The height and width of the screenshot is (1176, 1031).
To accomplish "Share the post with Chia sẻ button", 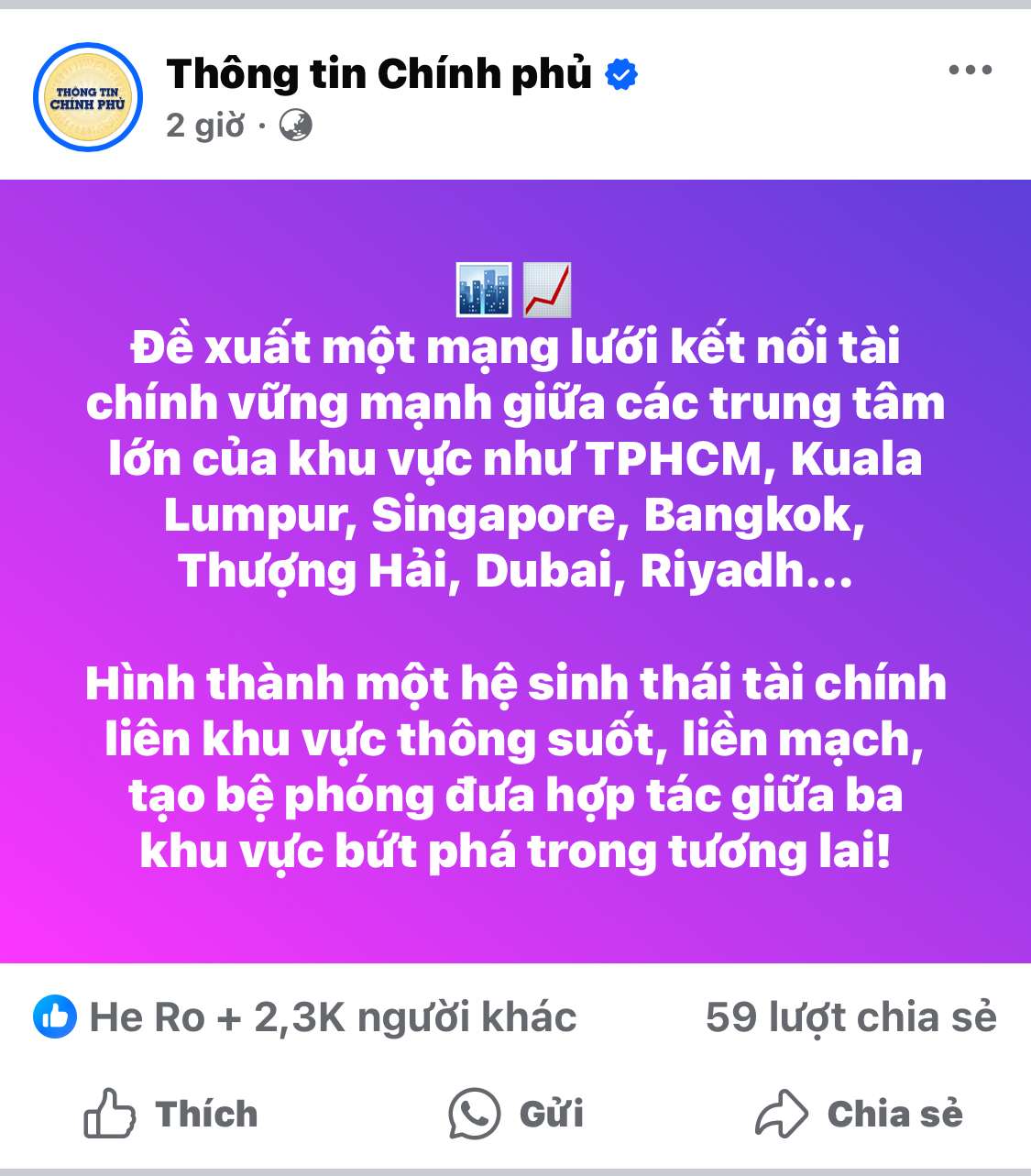I will click(859, 1114).
